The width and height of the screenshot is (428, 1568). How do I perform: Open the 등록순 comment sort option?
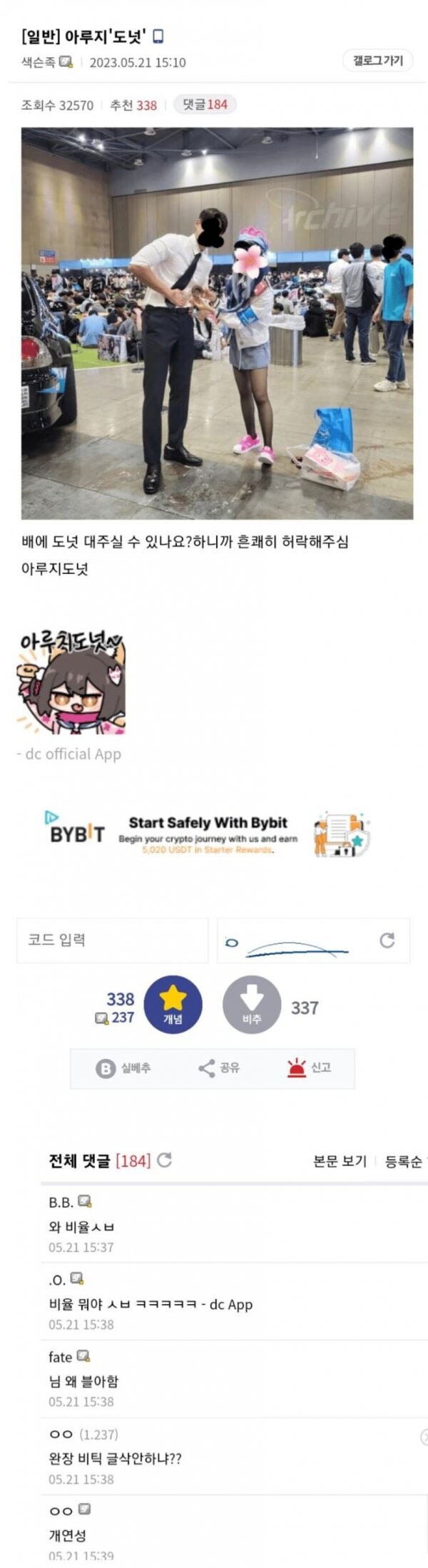(404, 1161)
